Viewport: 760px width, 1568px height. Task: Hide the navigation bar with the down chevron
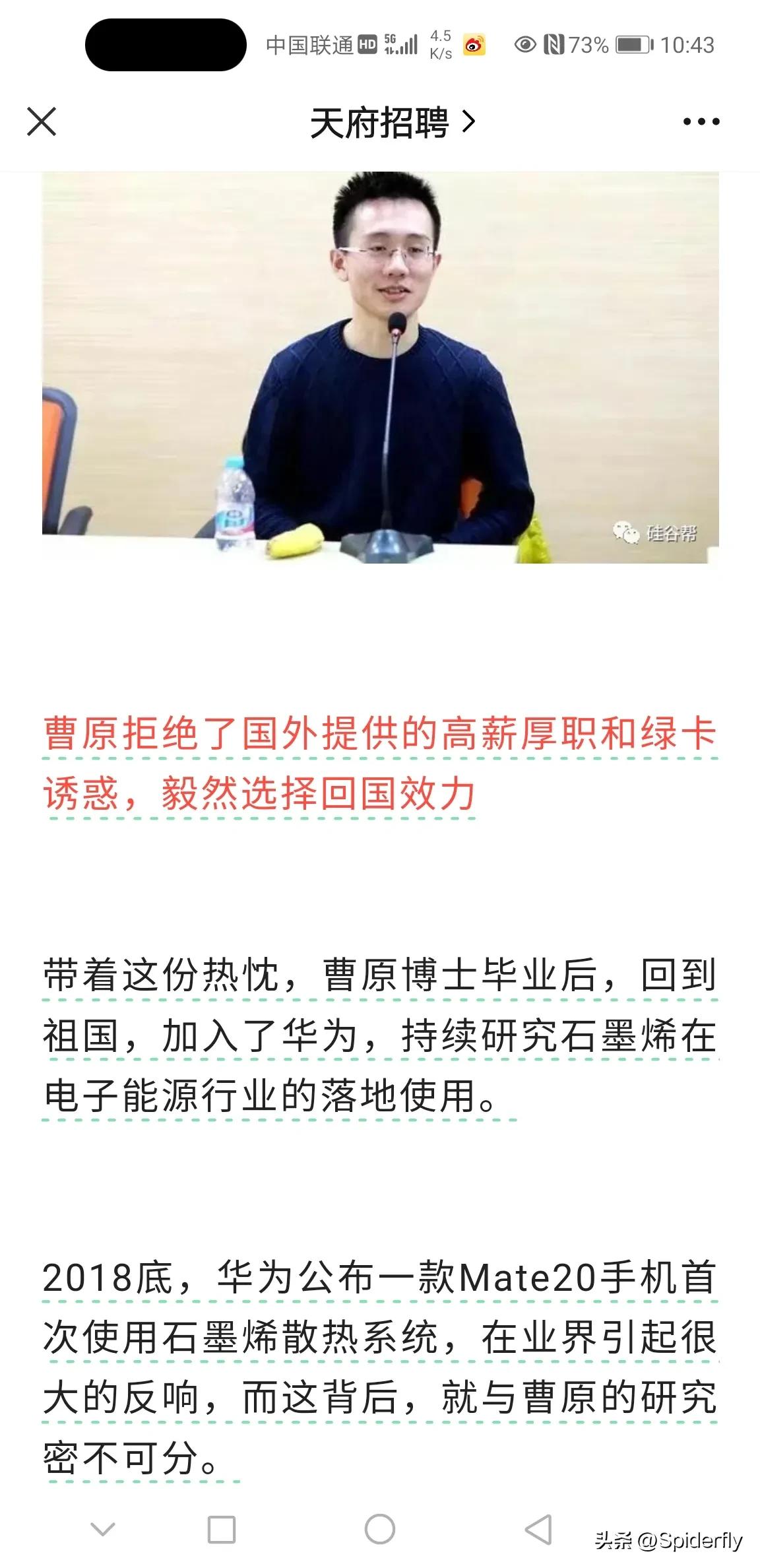coord(103,1529)
